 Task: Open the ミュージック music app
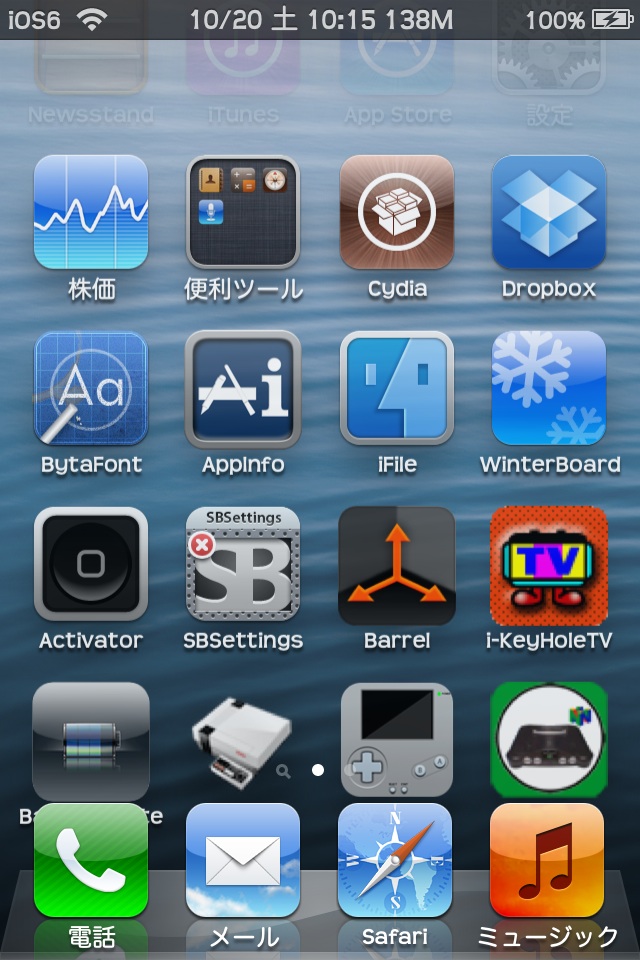coord(548,862)
